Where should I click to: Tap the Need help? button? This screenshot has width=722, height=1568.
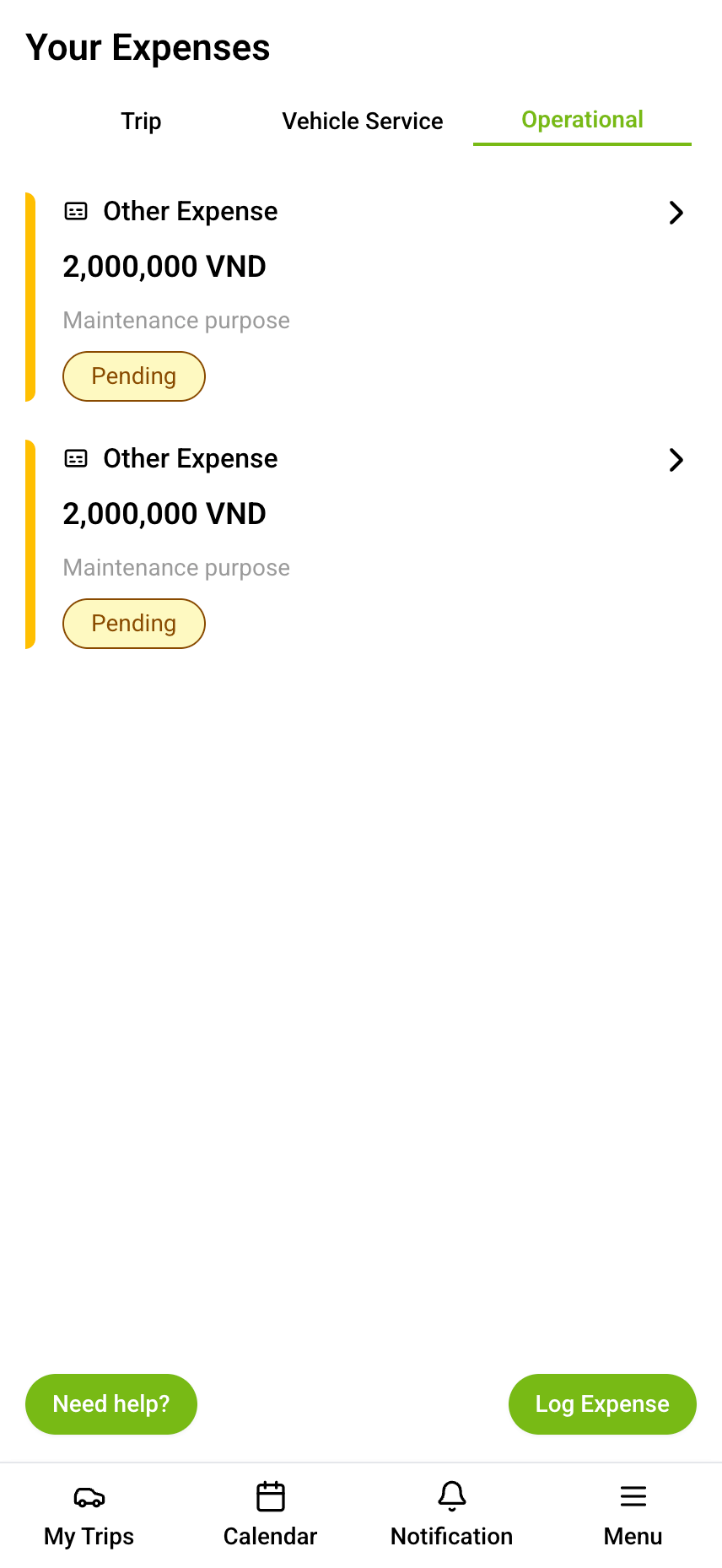click(x=111, y=1403)
